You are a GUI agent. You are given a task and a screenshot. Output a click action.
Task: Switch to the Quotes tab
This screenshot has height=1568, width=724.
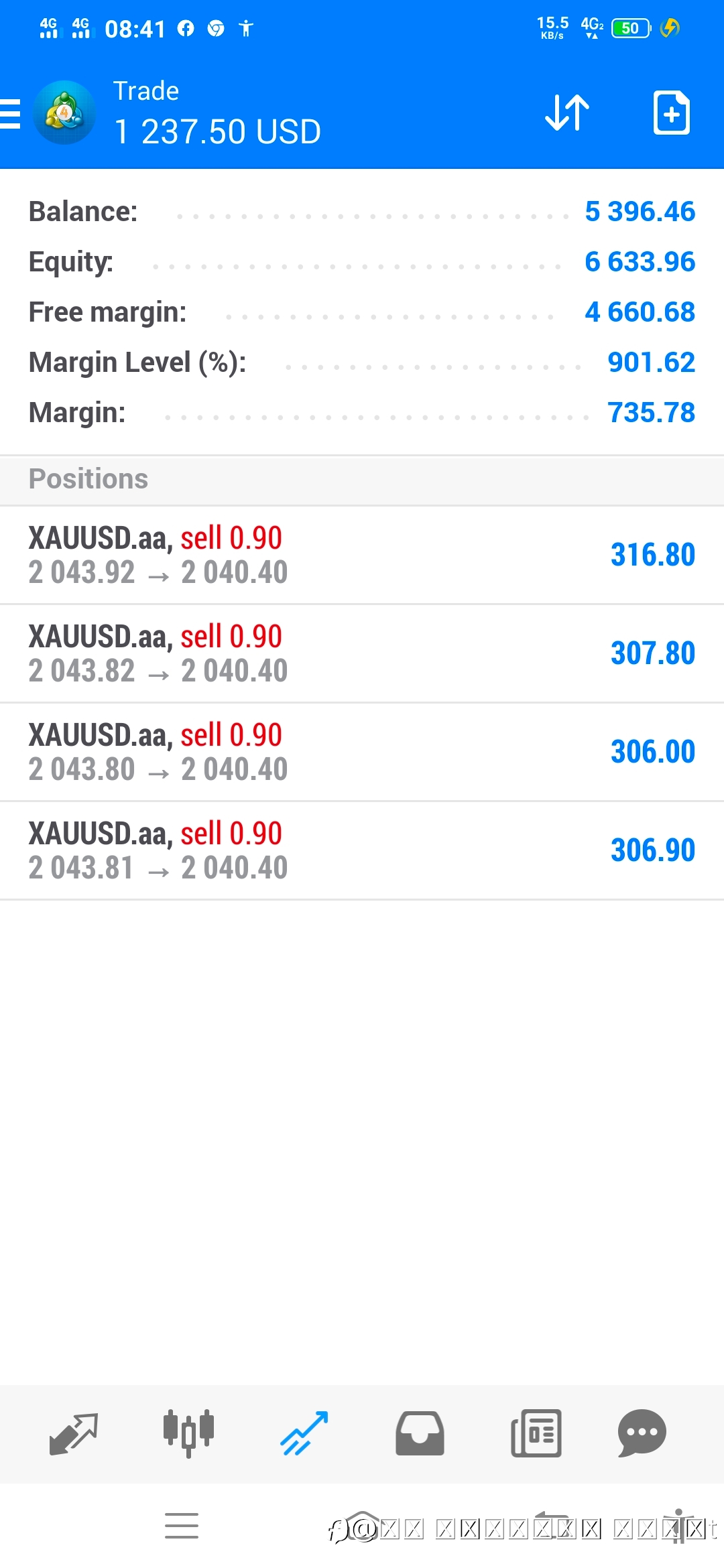point(74,1434)
